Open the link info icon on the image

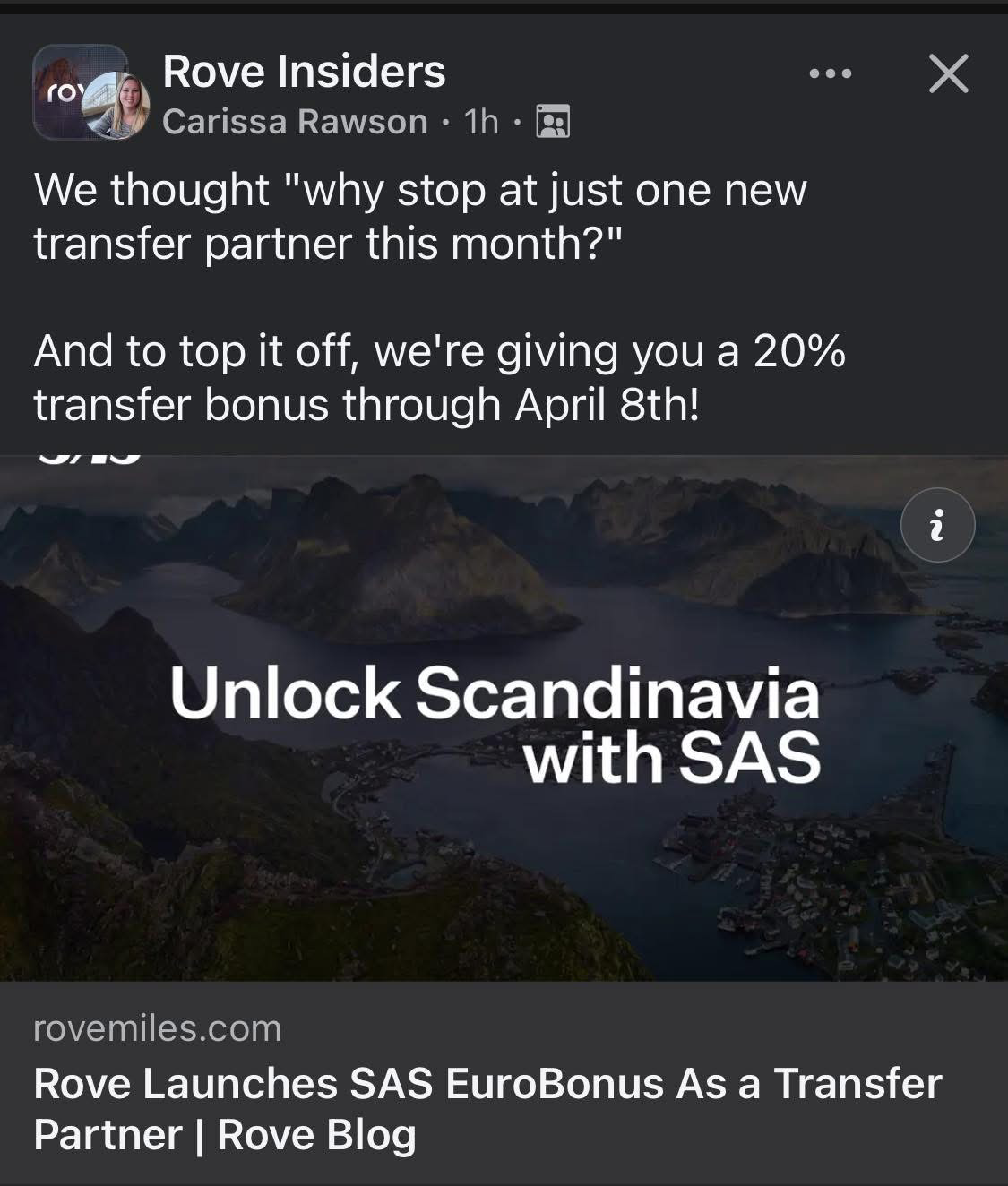[937, 525]
